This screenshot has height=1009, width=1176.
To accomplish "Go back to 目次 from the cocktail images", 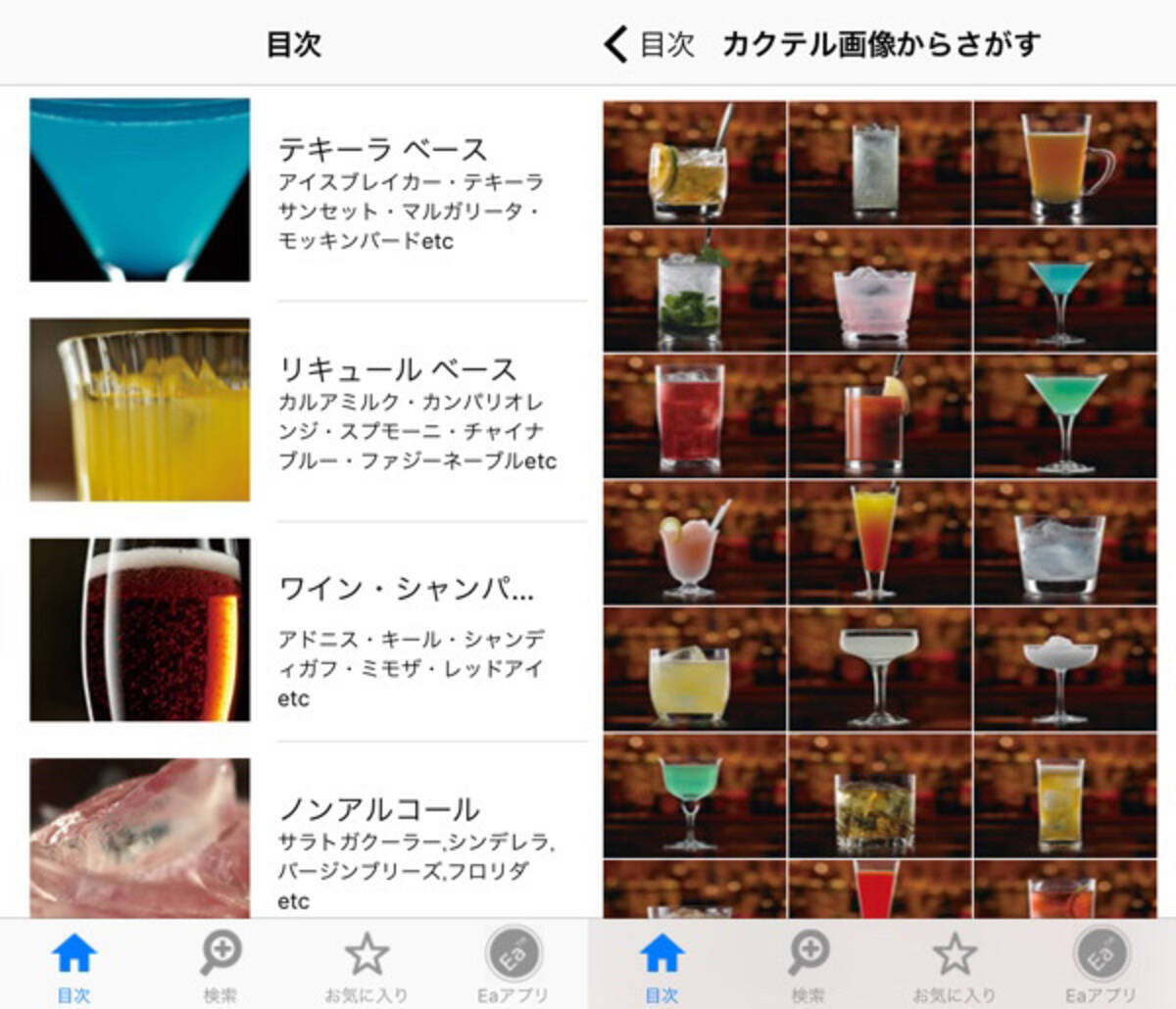I will pos(649,44).
